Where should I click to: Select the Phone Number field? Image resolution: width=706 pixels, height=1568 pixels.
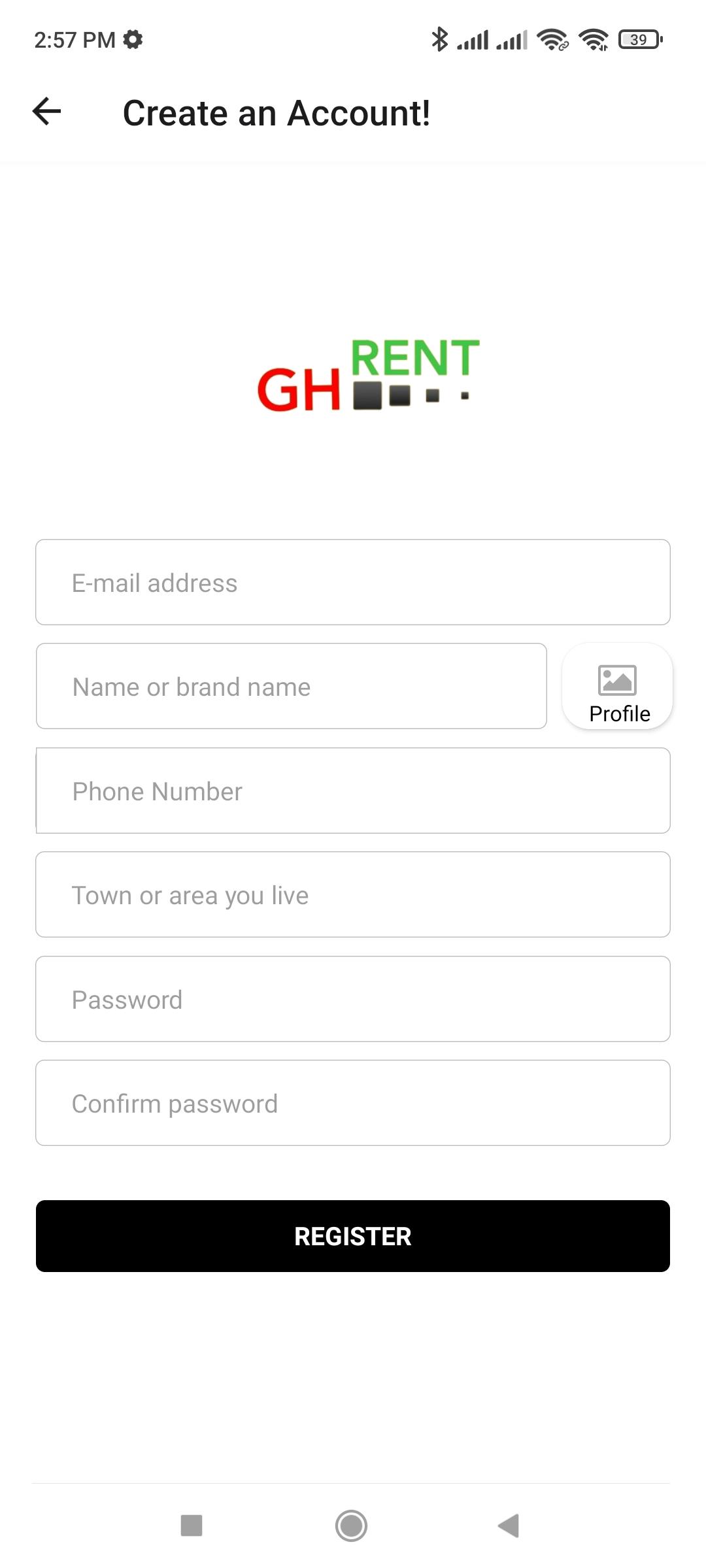(x=353, y=791)
